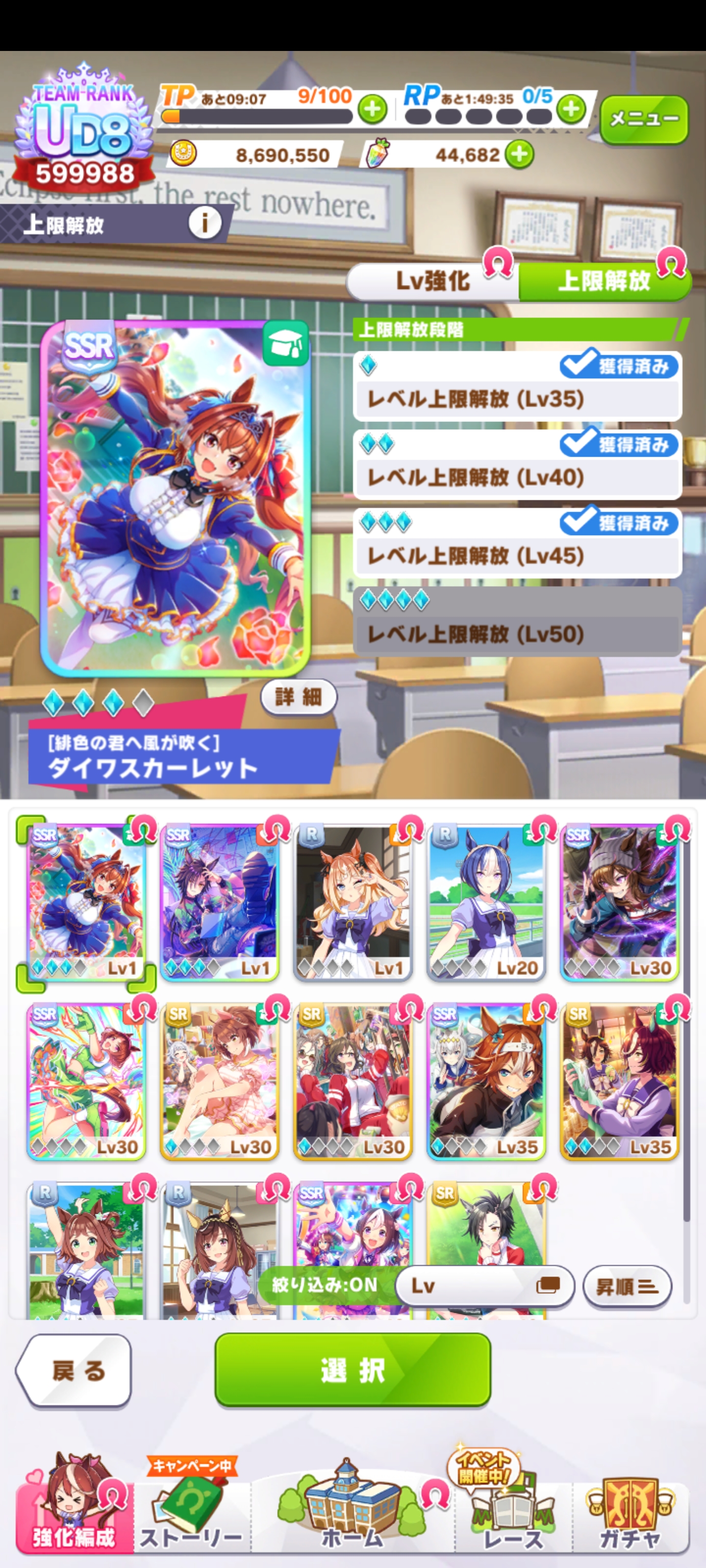Switch to the Lv強化 tab
706x1568 pixels.
(433, 281)
